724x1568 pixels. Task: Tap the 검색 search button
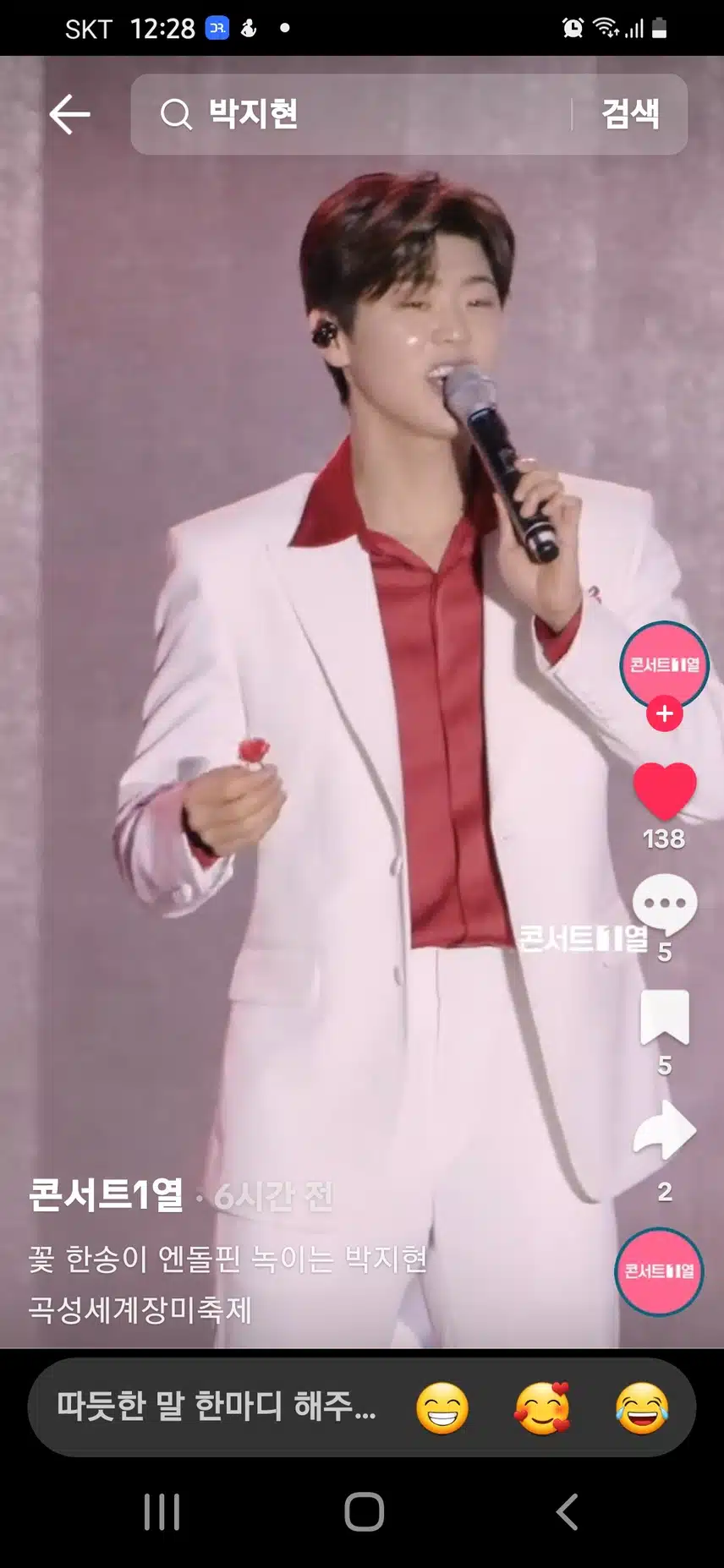pos(630,114)
